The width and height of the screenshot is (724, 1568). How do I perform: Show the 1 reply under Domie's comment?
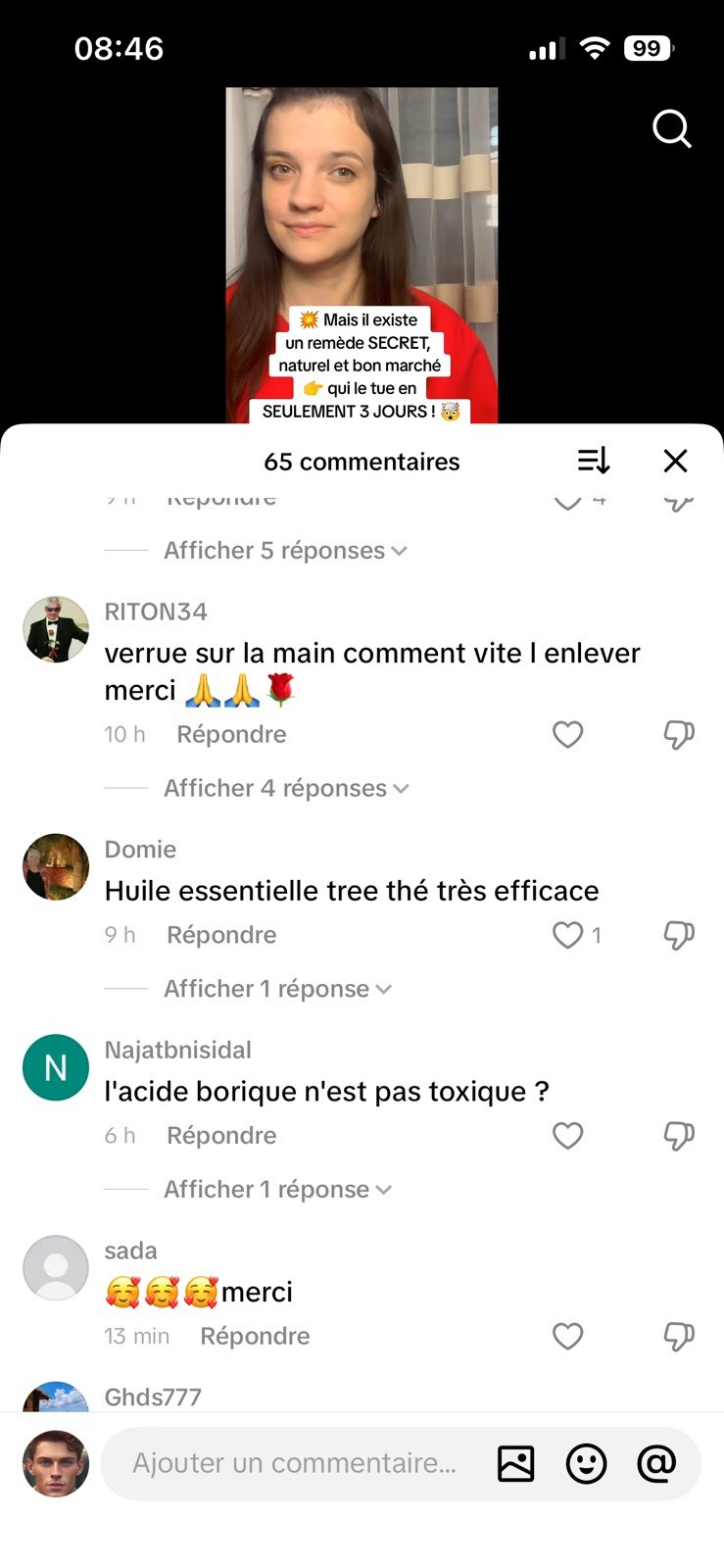(x=276, y=989)
